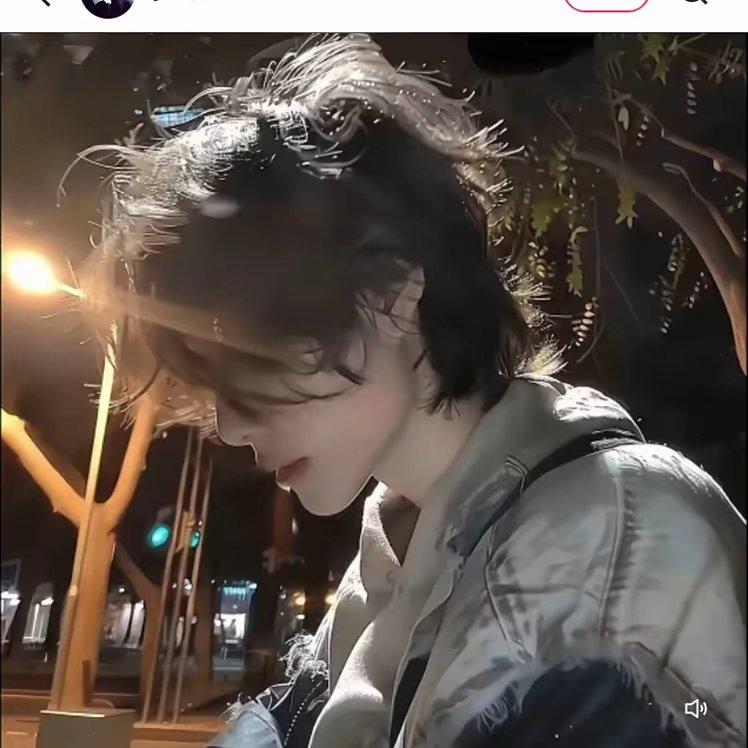Open the poster's profile avatar

(x=107, y=5)
